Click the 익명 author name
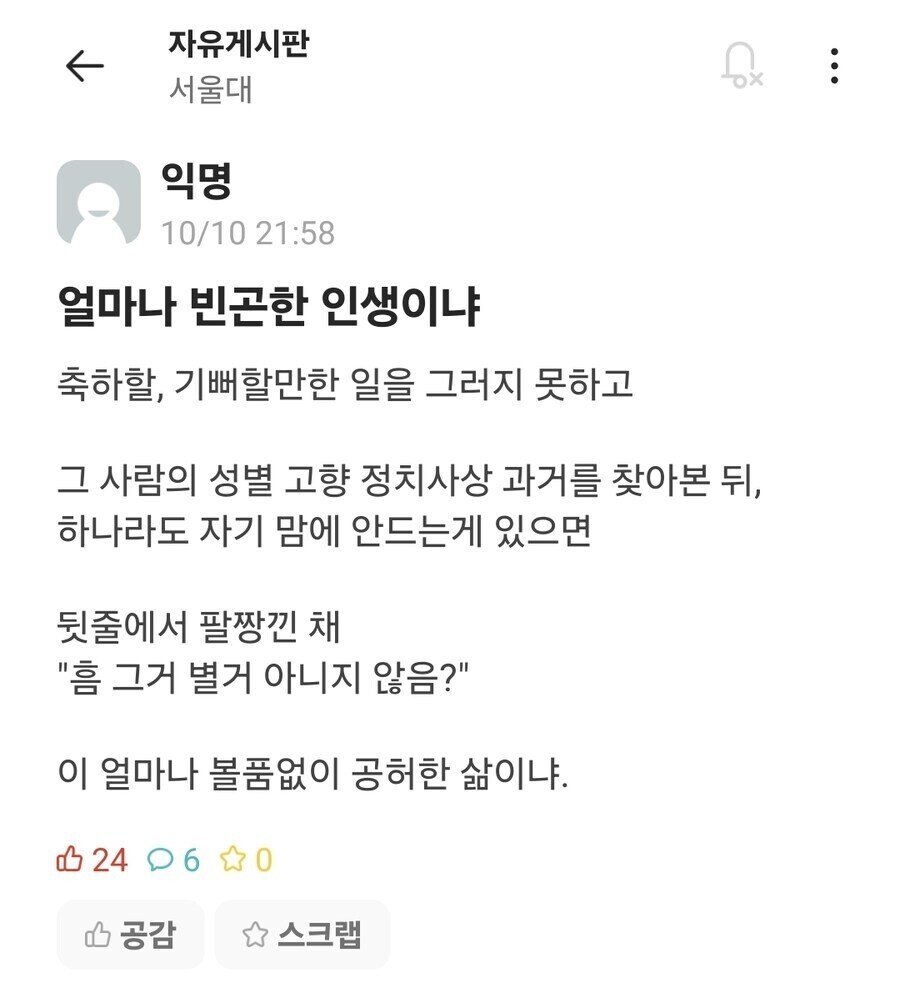This screenshot has width=900, height=998. pyautogui.click(x=195, y=180)
